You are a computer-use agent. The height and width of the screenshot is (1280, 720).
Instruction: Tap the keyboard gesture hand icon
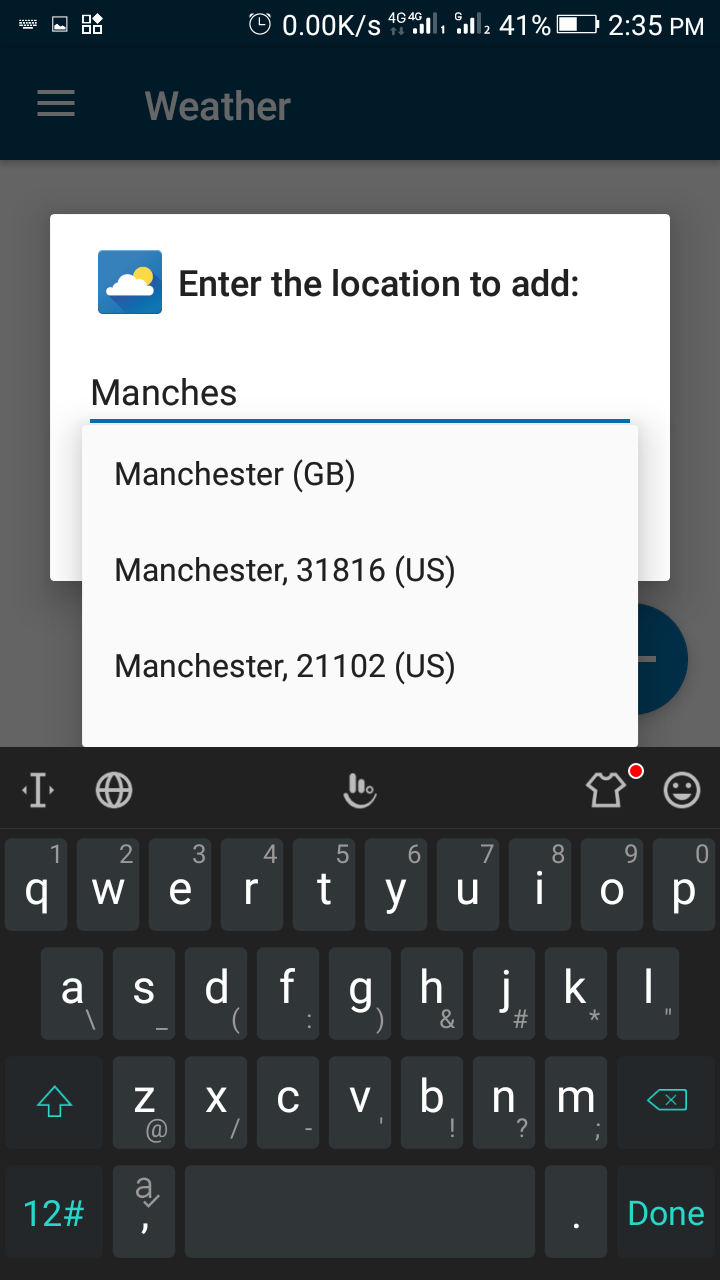[358, 792]
